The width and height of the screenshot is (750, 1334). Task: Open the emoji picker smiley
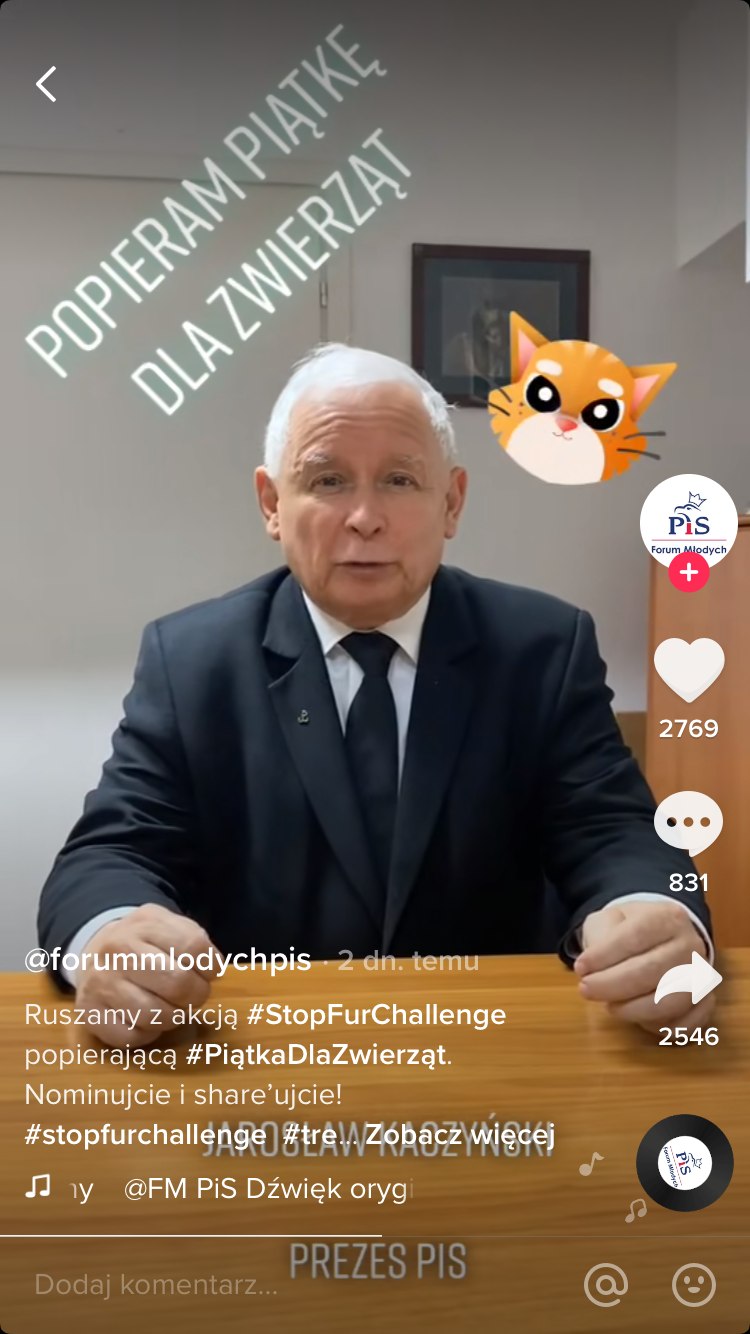pyautogui.click(x=694, y=1285)
